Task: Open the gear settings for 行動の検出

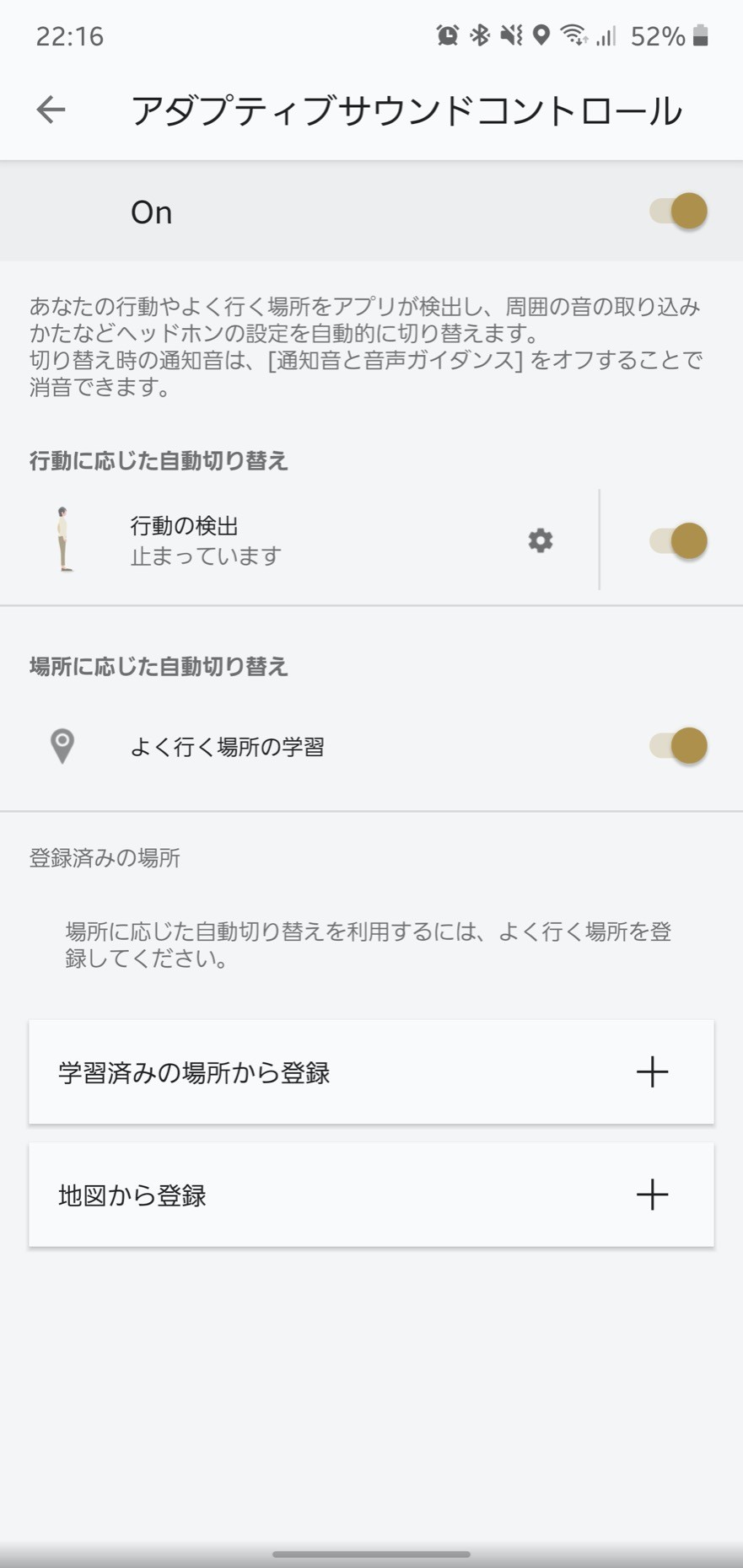Action: [541, 540]
